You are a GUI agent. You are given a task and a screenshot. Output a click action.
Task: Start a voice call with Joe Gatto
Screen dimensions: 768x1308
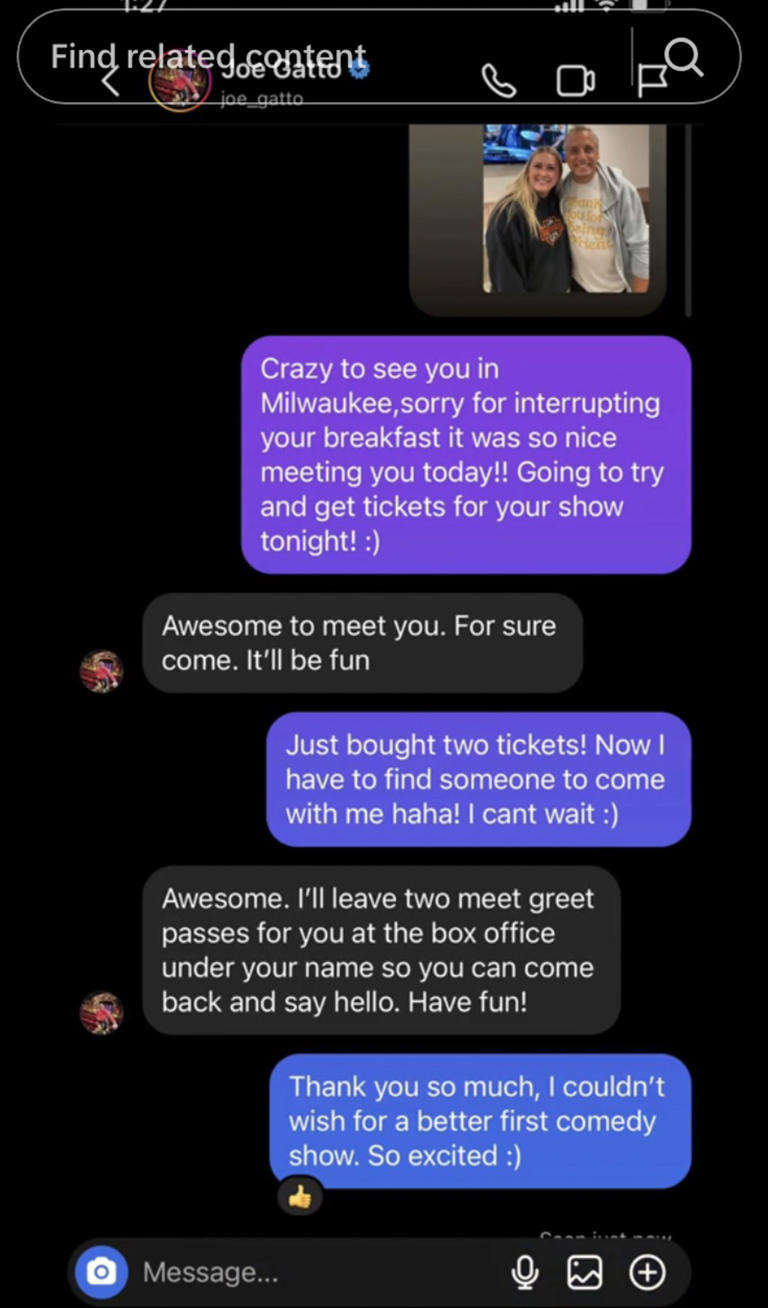tap(497, 82)
